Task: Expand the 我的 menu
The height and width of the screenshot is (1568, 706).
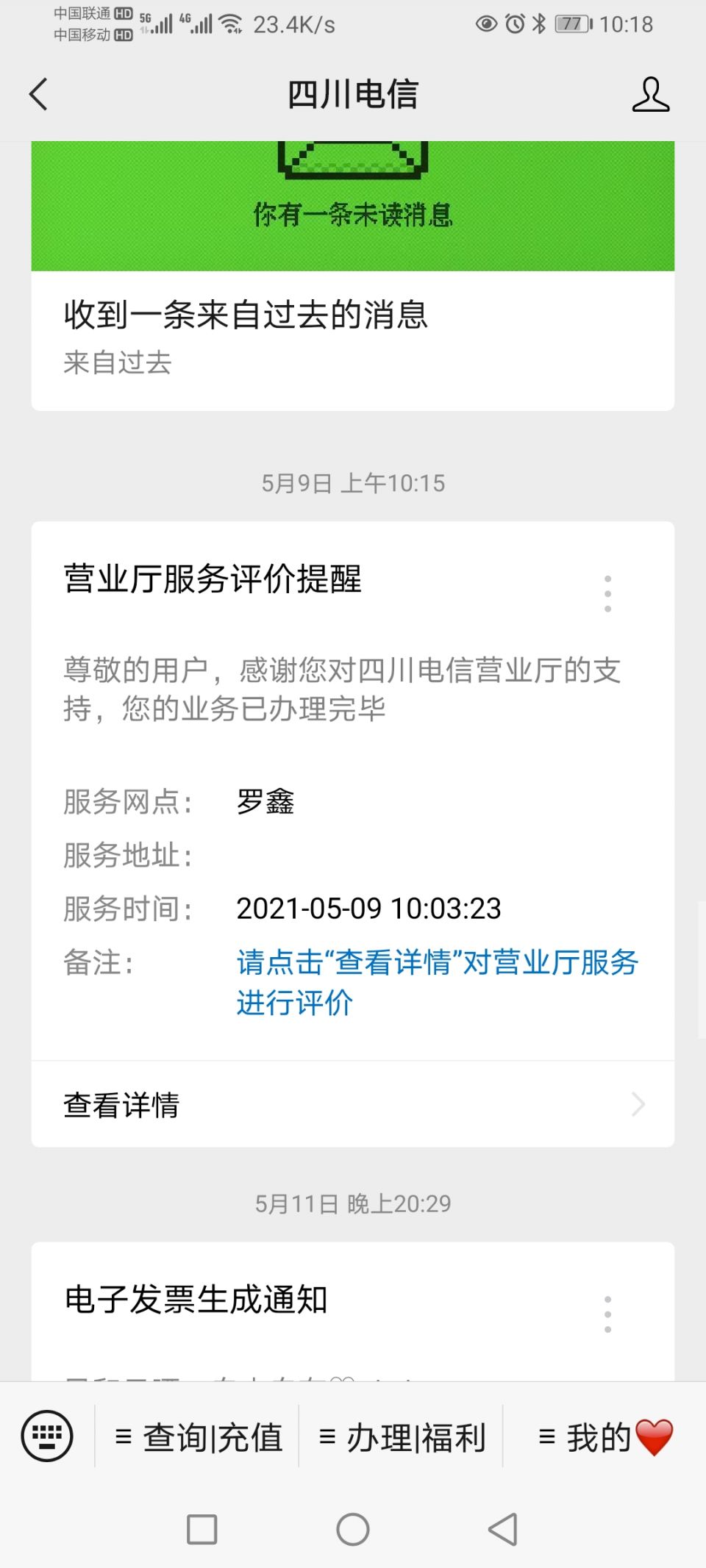Action: [x=605, y=1437]
